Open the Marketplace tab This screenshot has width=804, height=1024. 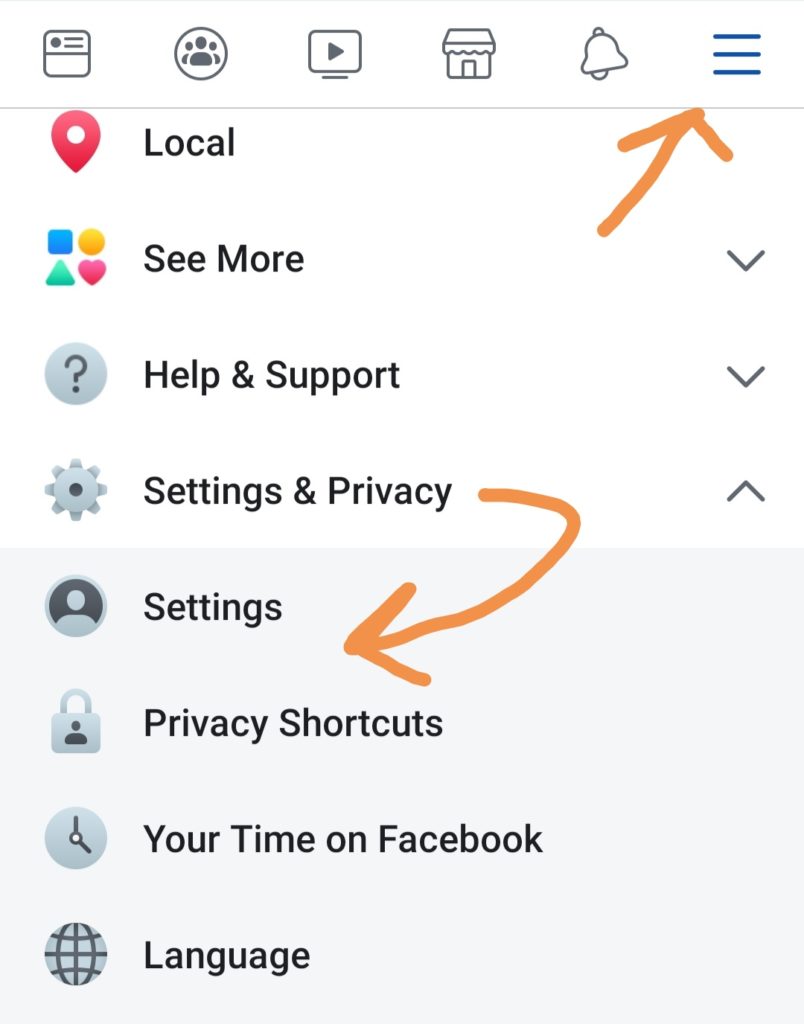coord(469,53)
